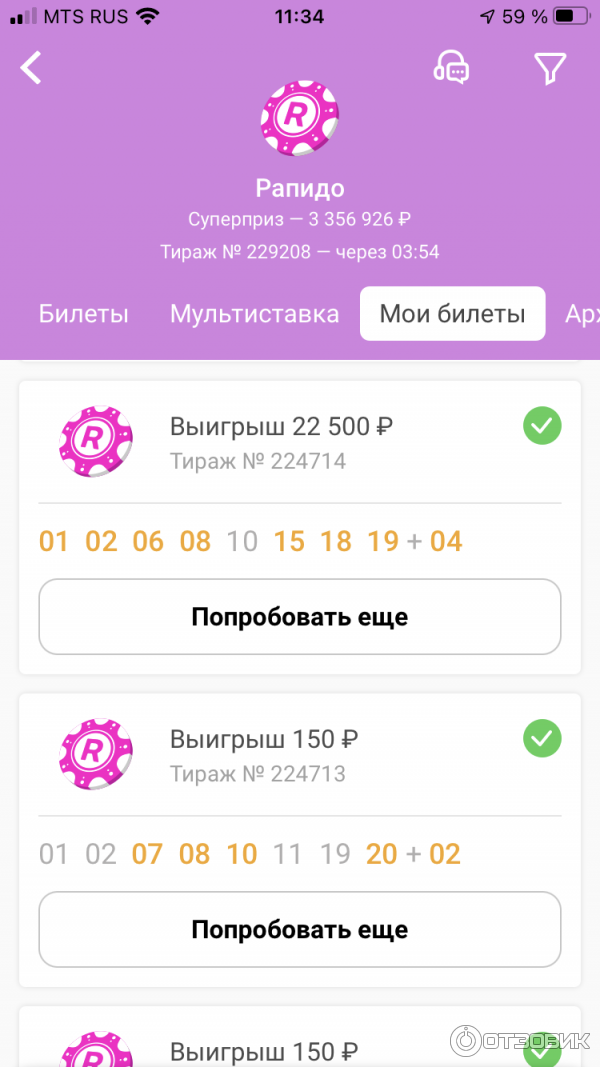Open support chat headset icon
This screenshot has height=1067, width=600.
[451, 67]
